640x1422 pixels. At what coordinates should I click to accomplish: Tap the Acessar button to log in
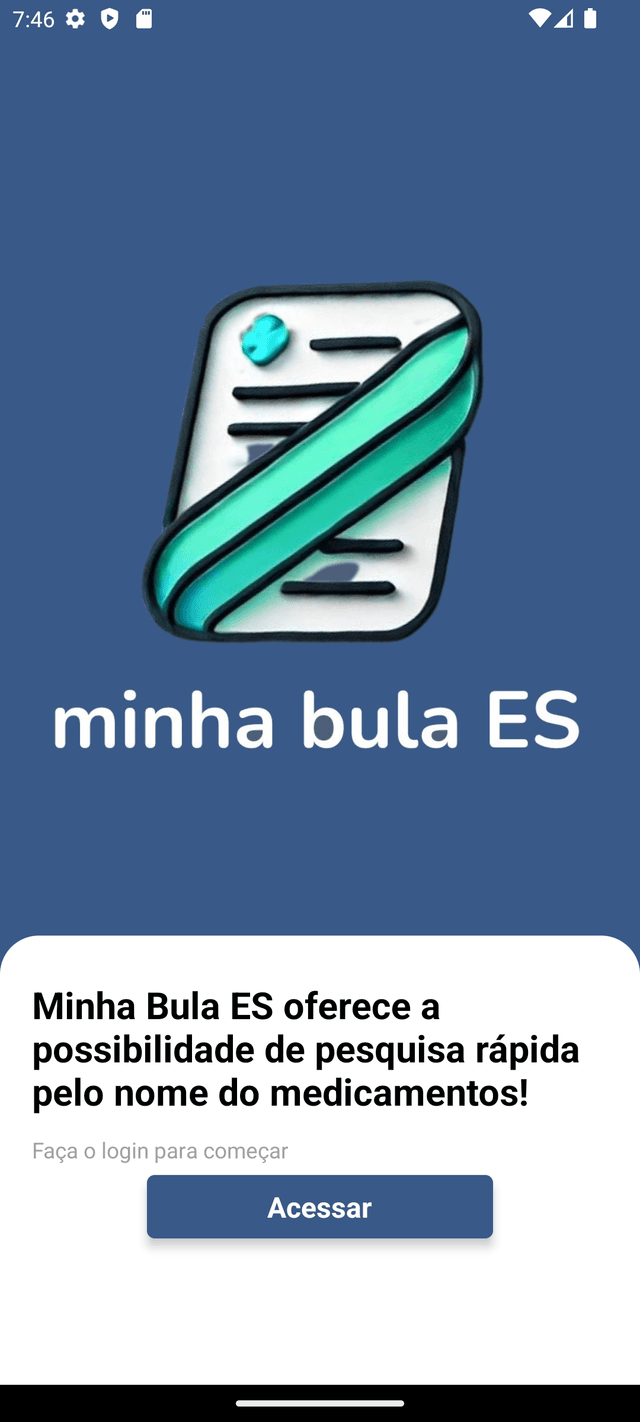320,1207
